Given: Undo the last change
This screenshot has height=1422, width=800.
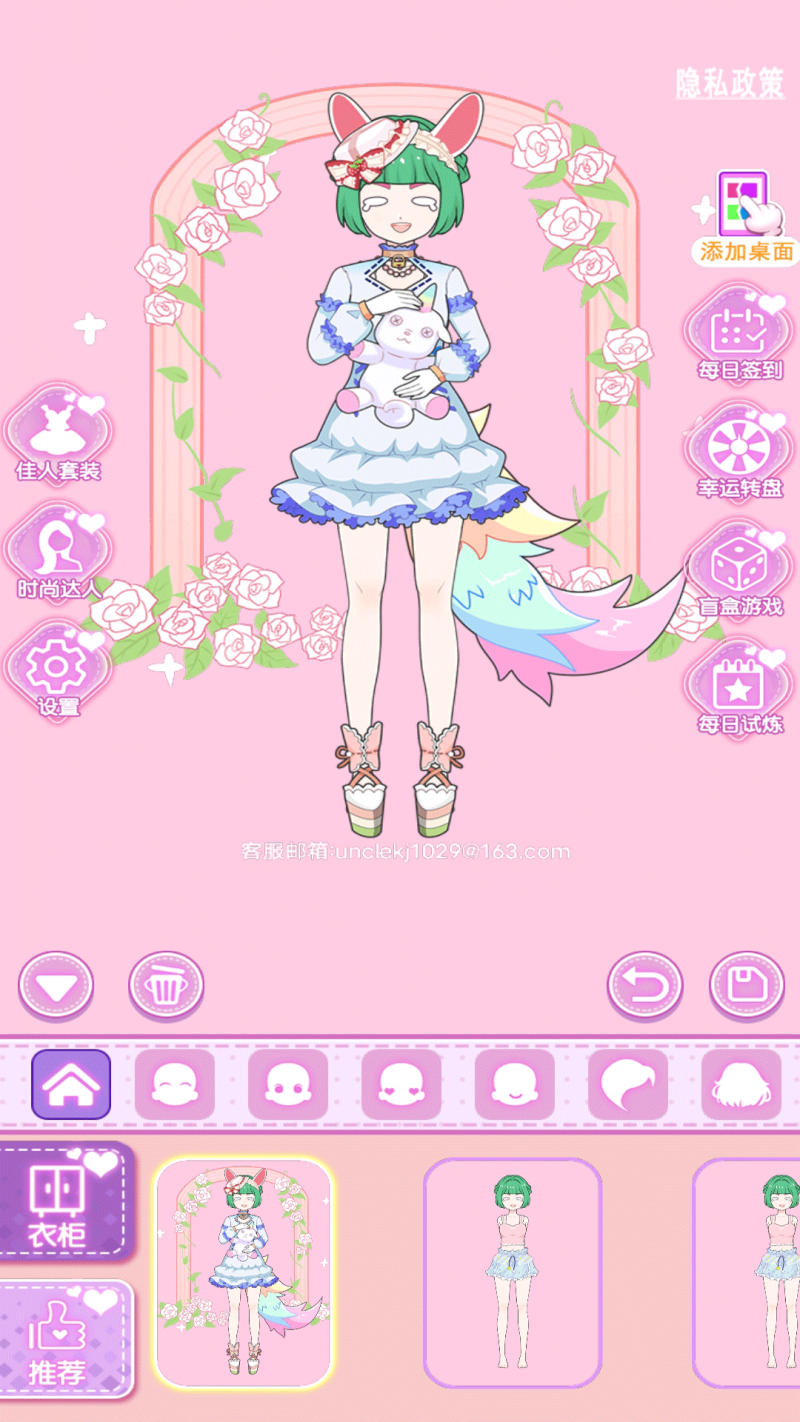Looking at the screenshot, I should pos(645,986).
